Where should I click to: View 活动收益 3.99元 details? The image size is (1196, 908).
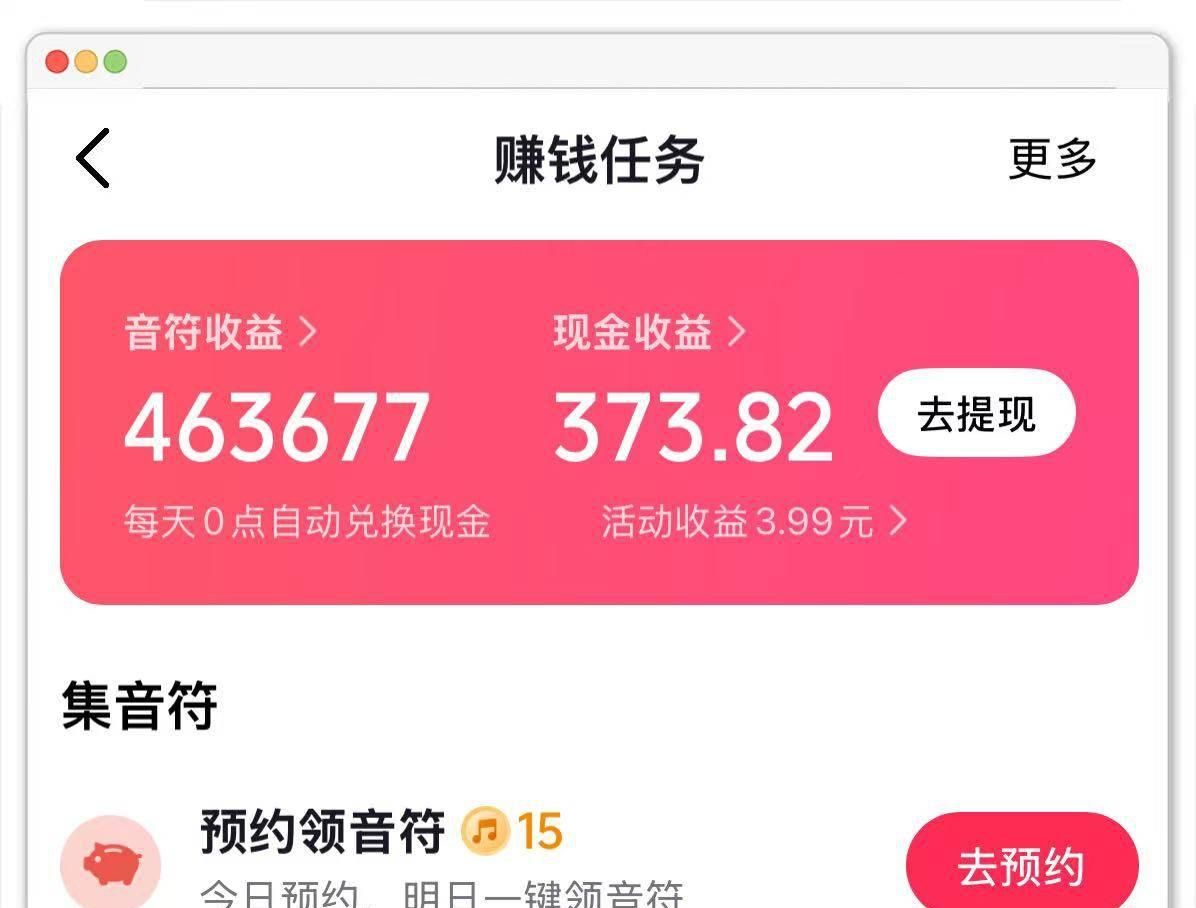tap(753, 522)
